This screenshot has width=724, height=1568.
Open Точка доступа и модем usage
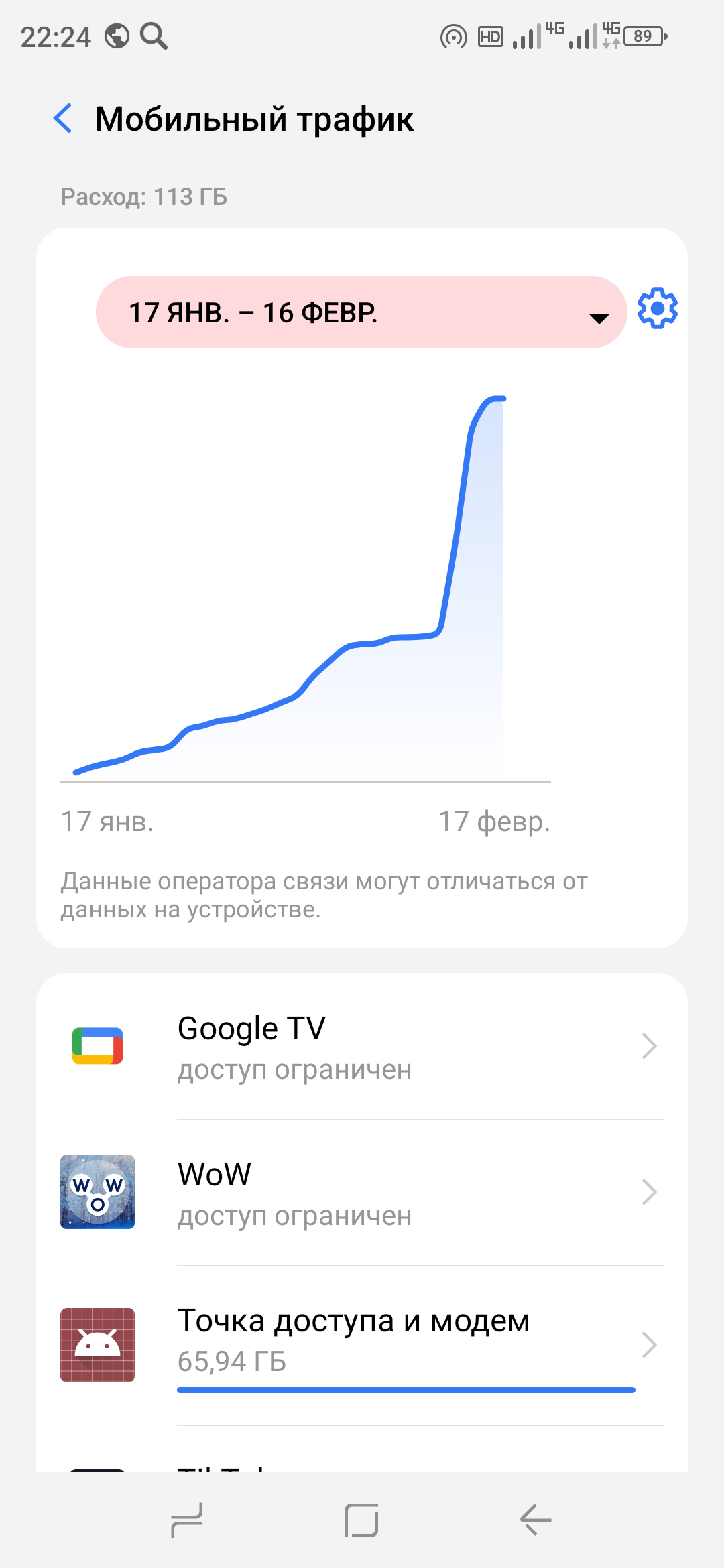tap(362, 1344)
